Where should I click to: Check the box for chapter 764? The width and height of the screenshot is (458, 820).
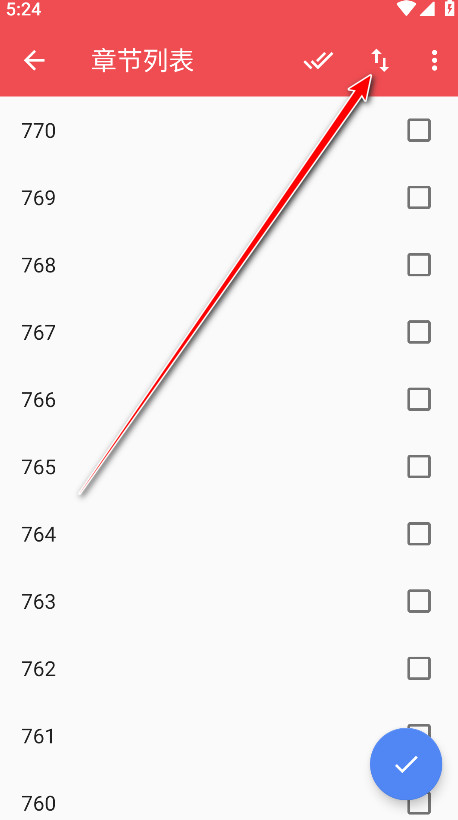point(419,534)
